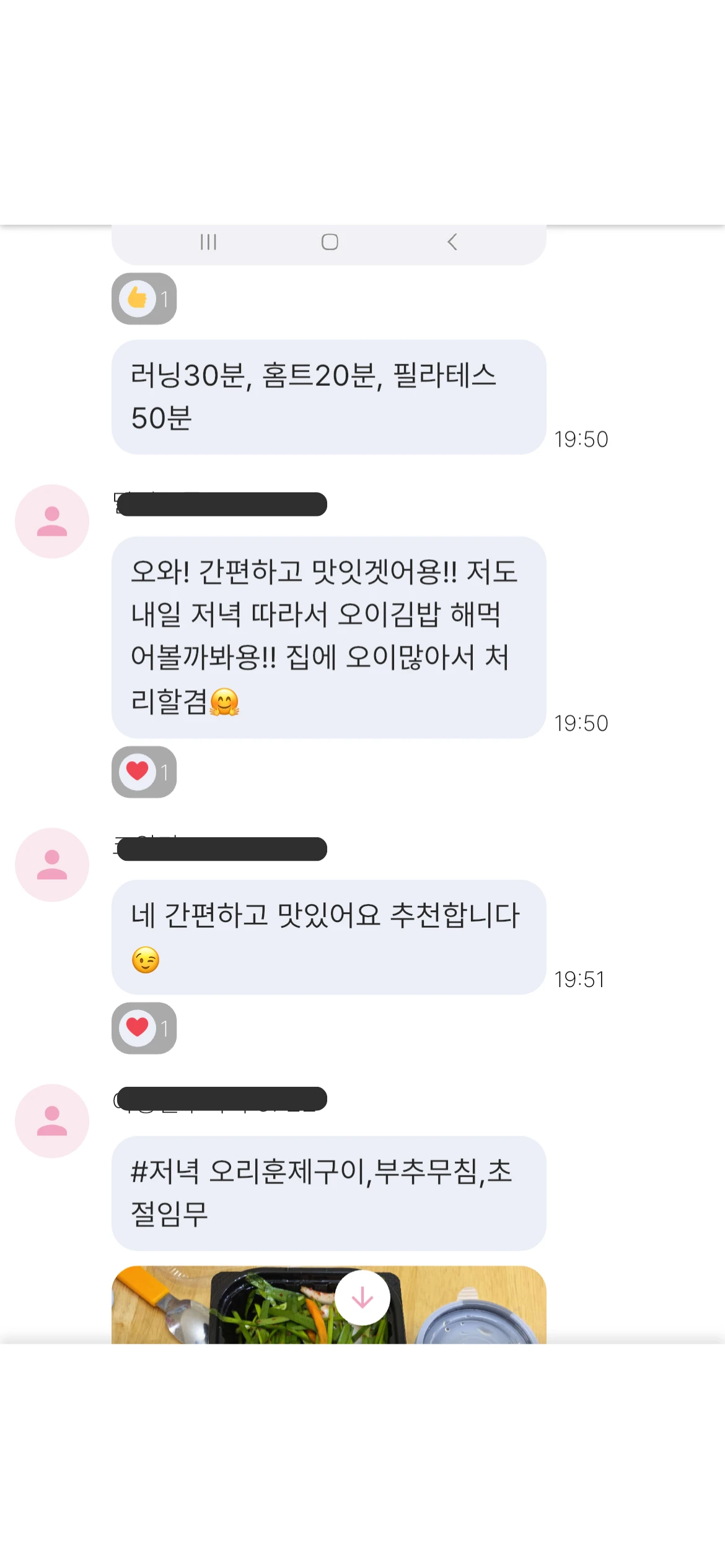This screenshot has height=1568, width=725.
Task: Open the profile avatar beside the 오와! 간편하고 message
Action: point(52,521)
